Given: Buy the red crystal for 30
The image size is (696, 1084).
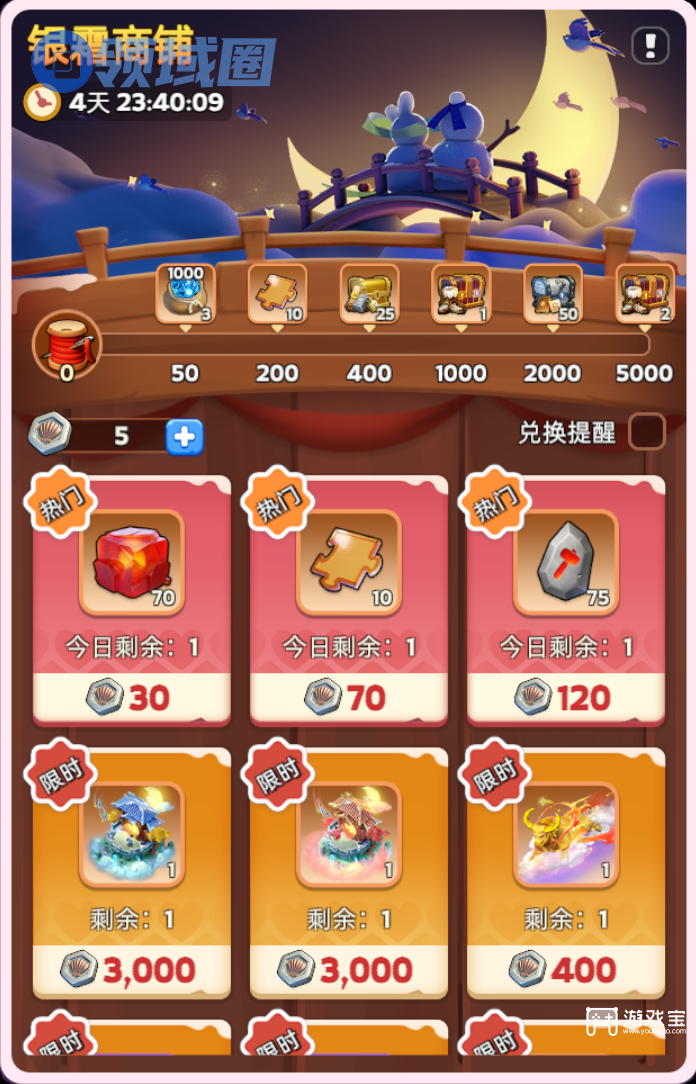Looking at the screenshot, I should [x=132, y=696].
